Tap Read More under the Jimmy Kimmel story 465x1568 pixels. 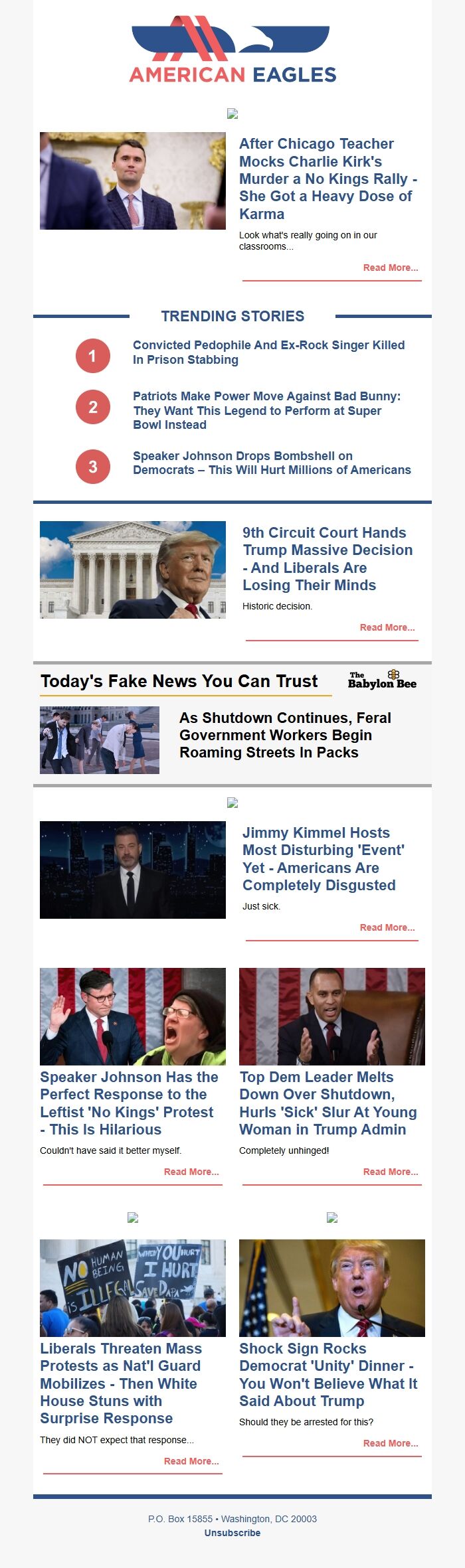387,927
